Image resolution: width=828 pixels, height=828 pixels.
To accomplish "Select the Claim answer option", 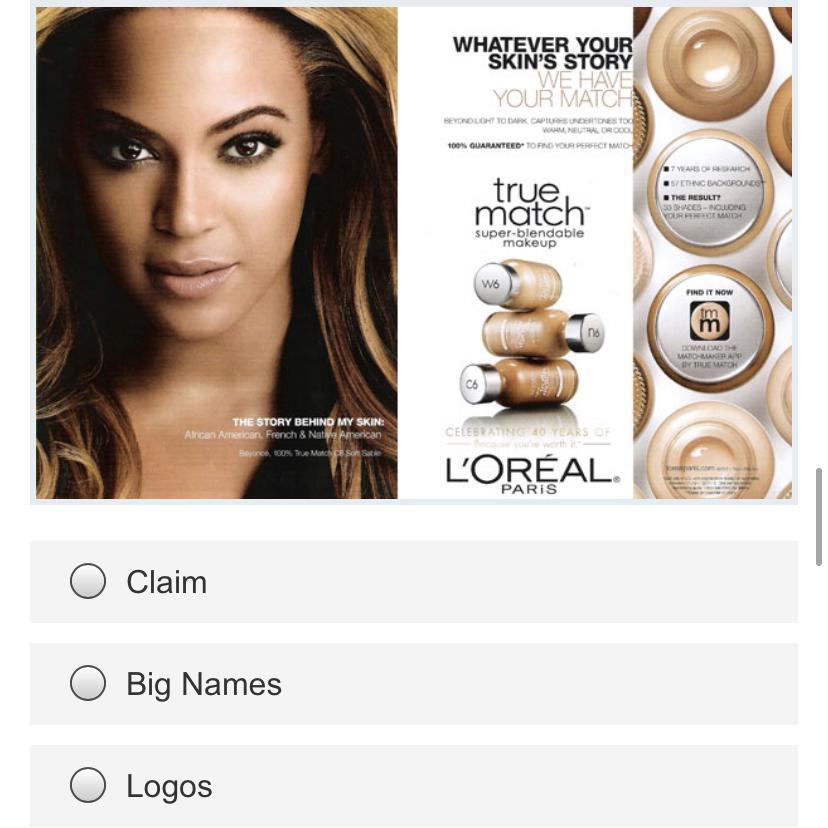I will [x=88, y=581].
